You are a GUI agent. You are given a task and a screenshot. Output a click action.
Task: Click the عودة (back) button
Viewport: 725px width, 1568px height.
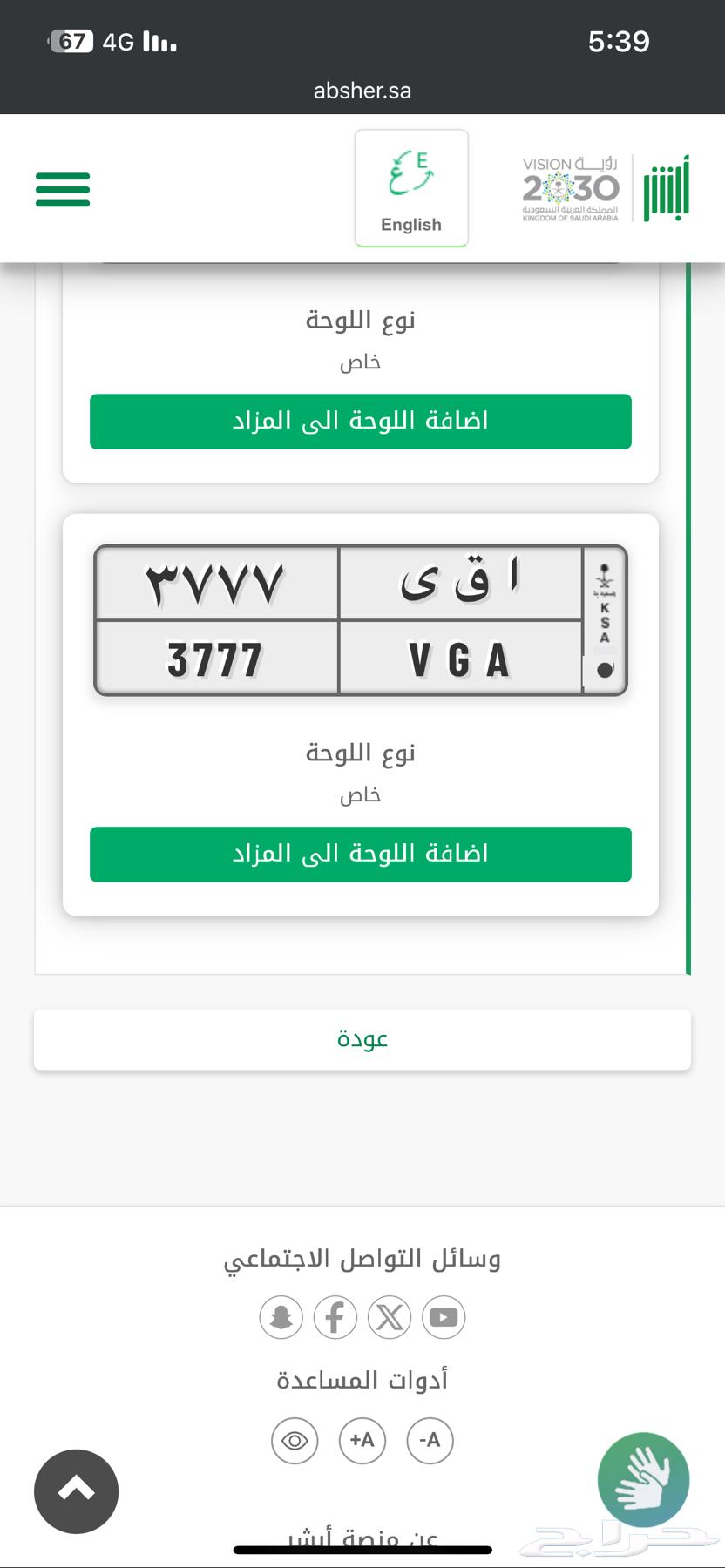[x=362, y=1038]
